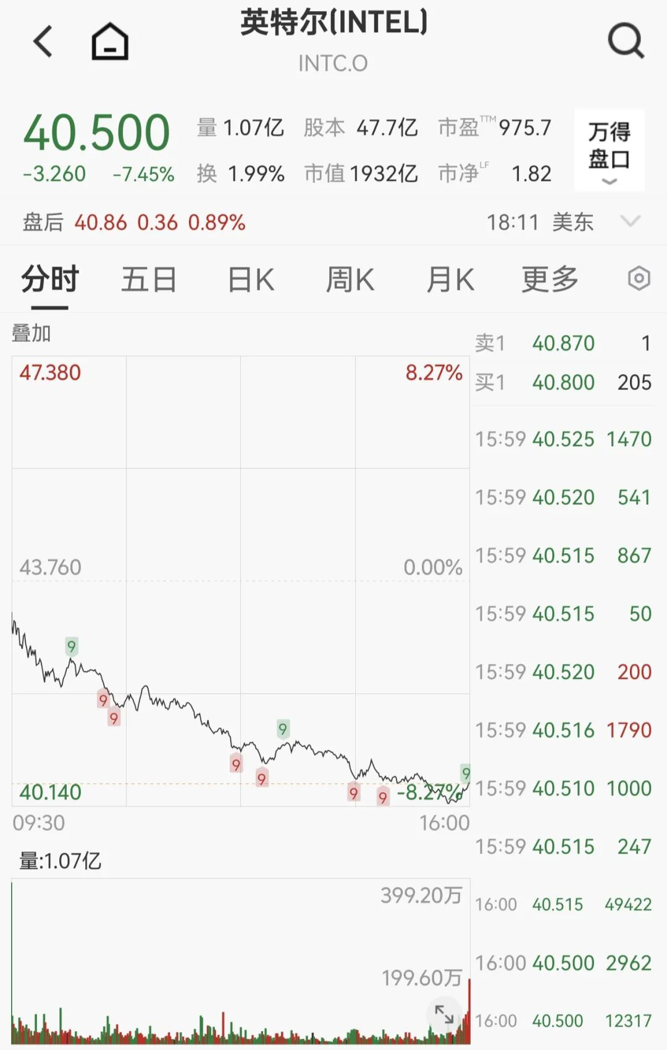667x1050 pixels.
Task: Tap 叠加 to overlay another stock
Action: tap(31, 333)
